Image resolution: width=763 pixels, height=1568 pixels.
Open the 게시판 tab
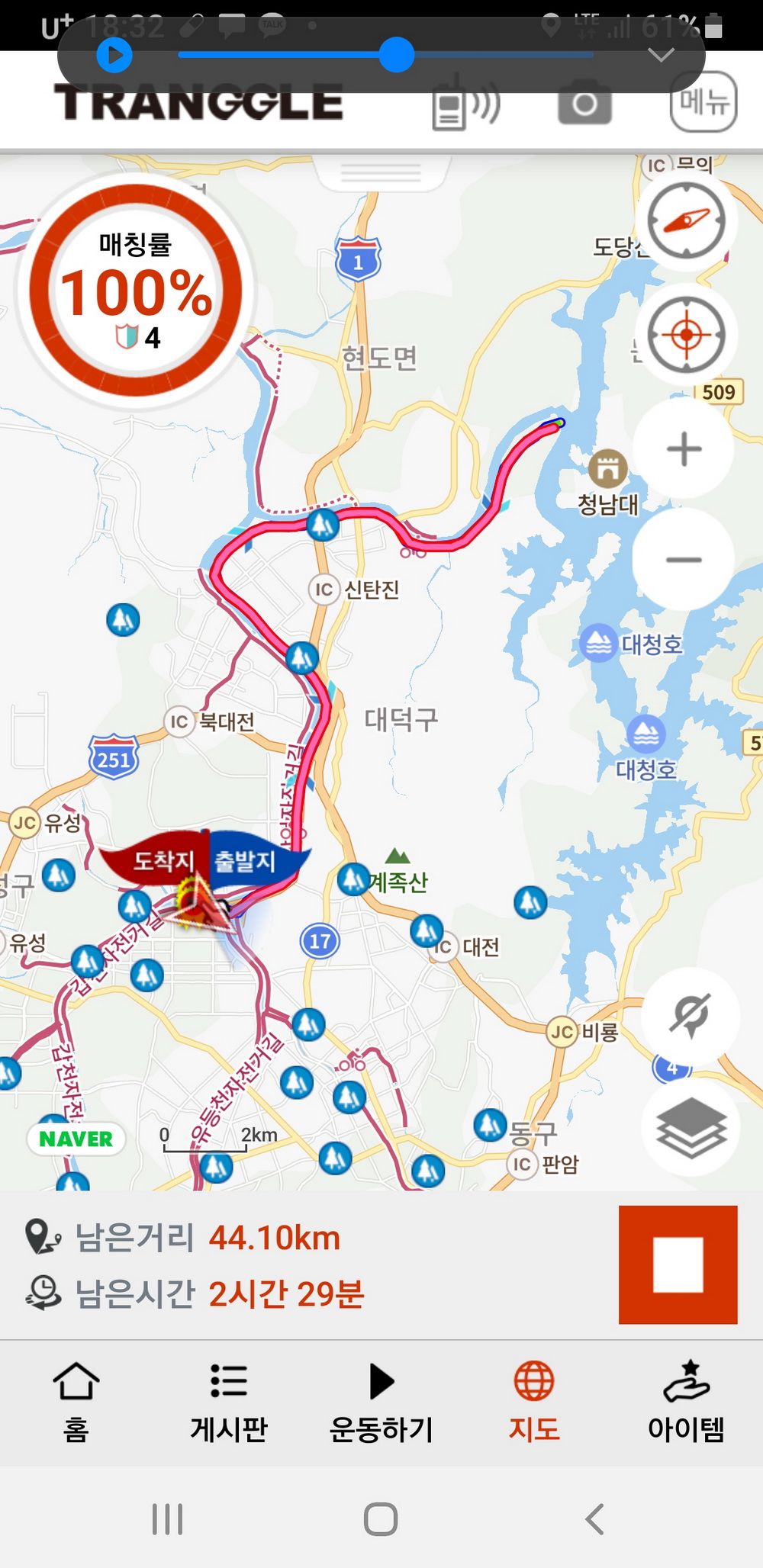(228, 1402)
